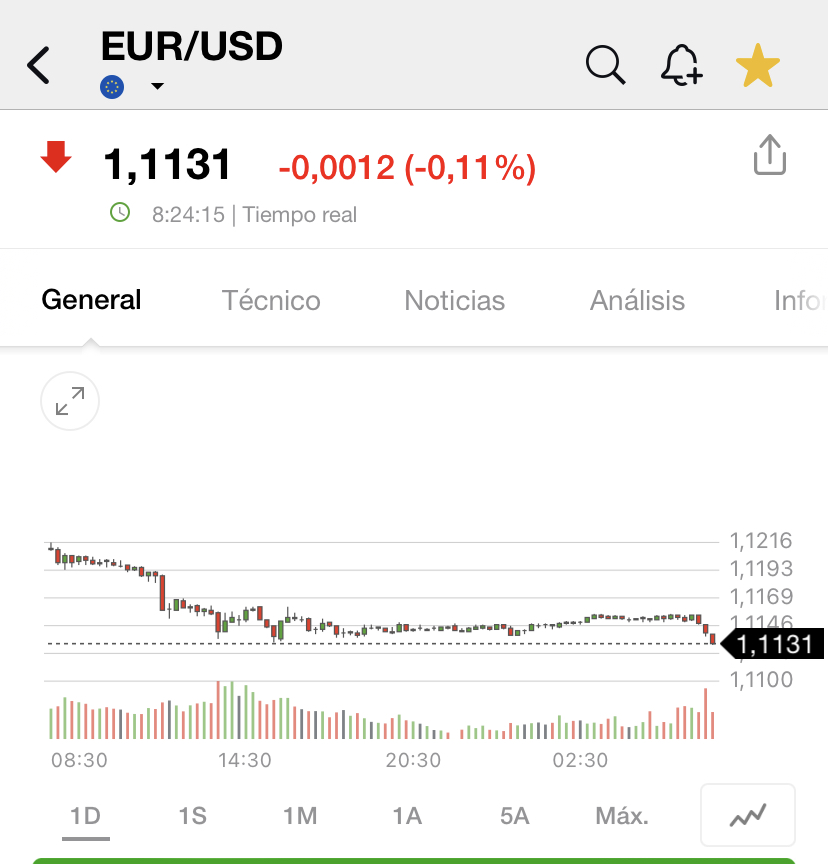Switch to the Técnico tab

[x=271, y=300]
